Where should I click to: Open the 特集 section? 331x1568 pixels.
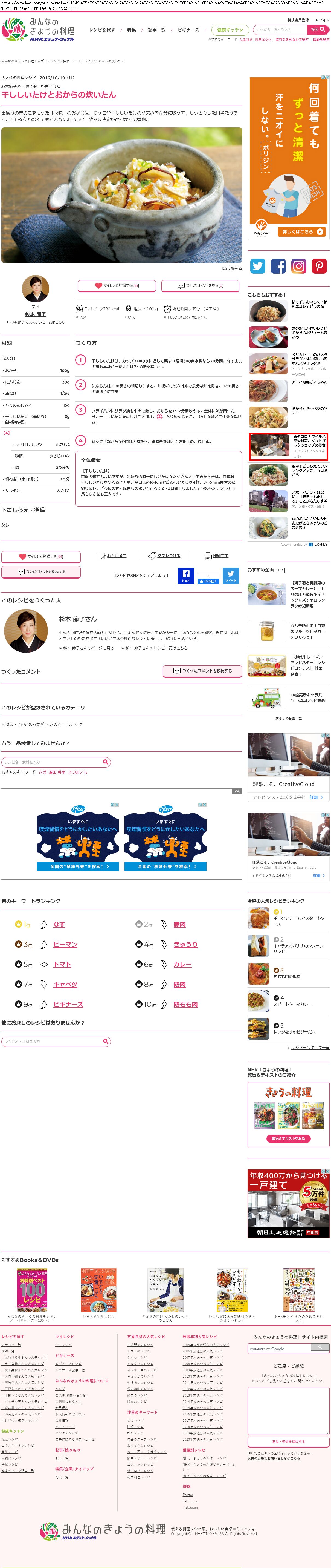tap(131, 30)
